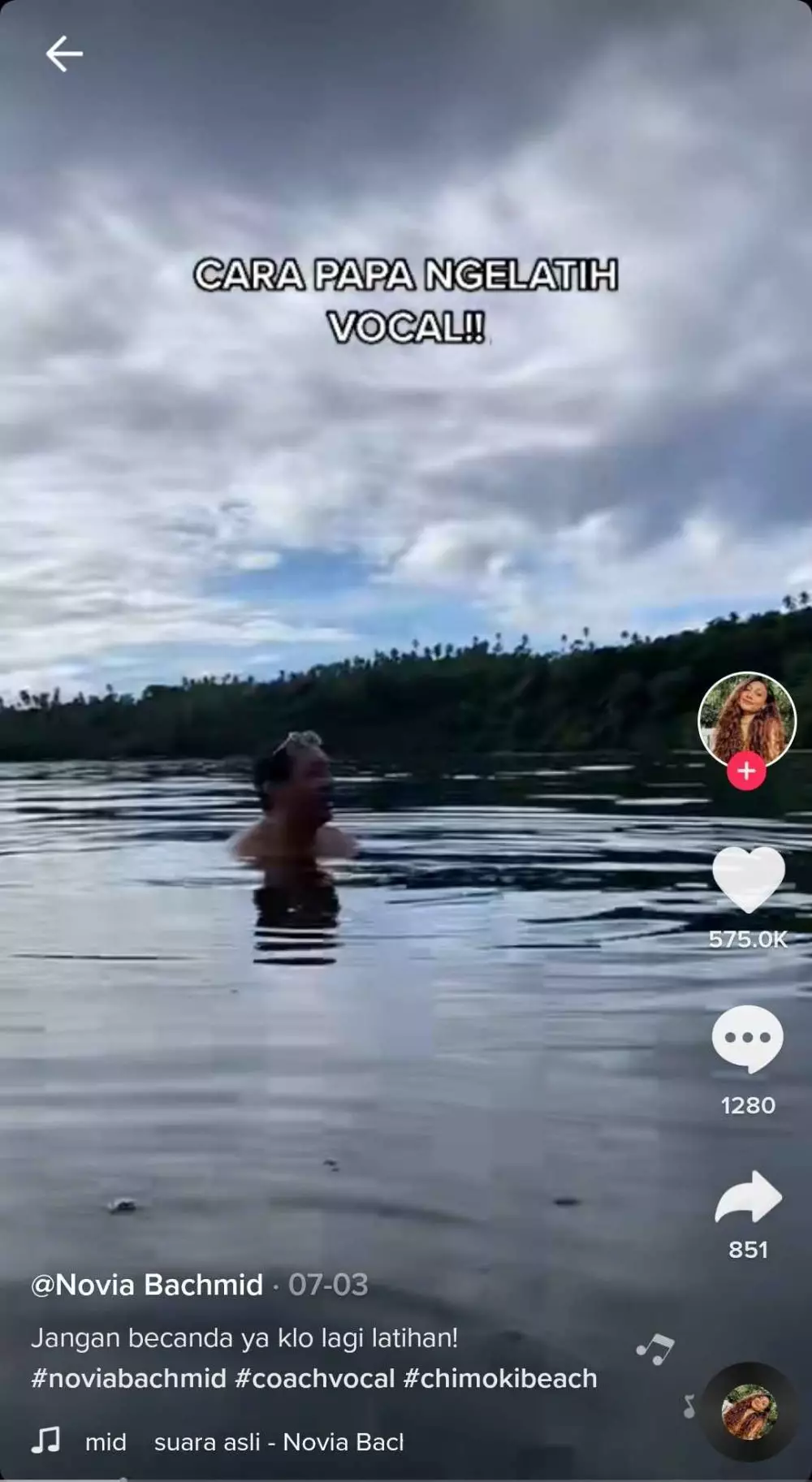Open the #chimokibeach hashtag

pos(500,1379)
